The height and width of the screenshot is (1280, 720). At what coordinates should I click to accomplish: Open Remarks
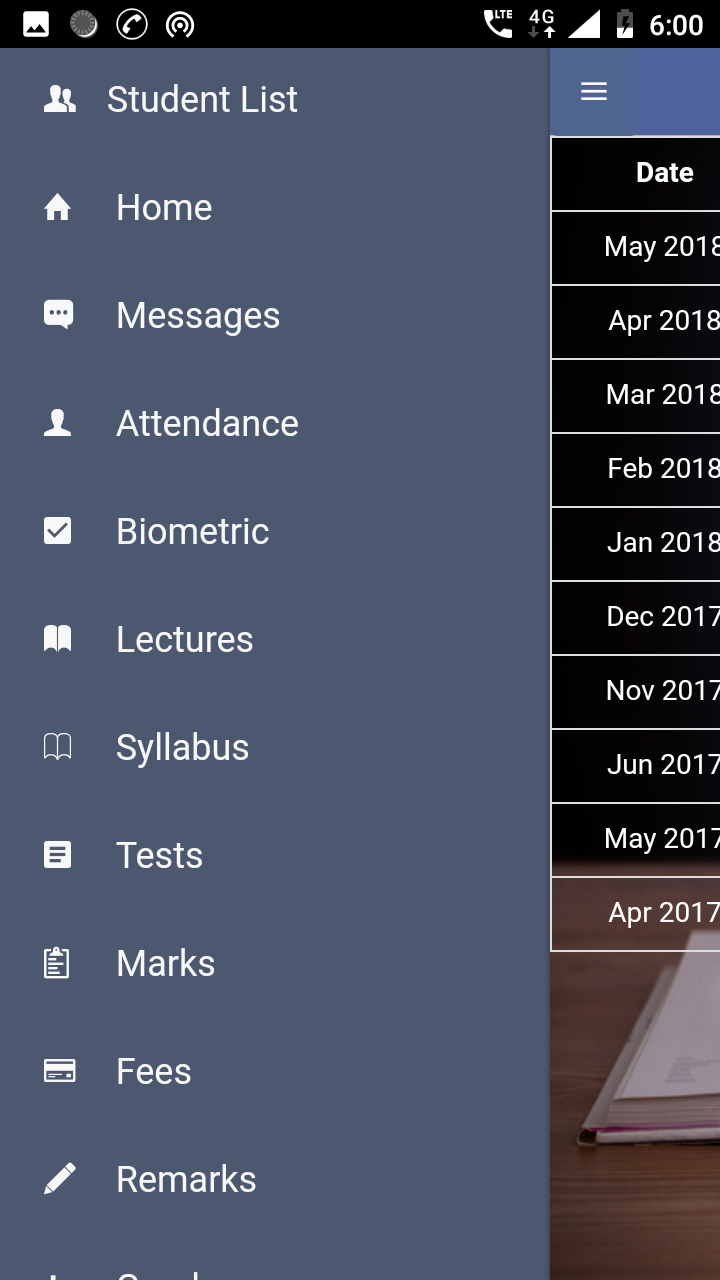[x=275, y=1179]
